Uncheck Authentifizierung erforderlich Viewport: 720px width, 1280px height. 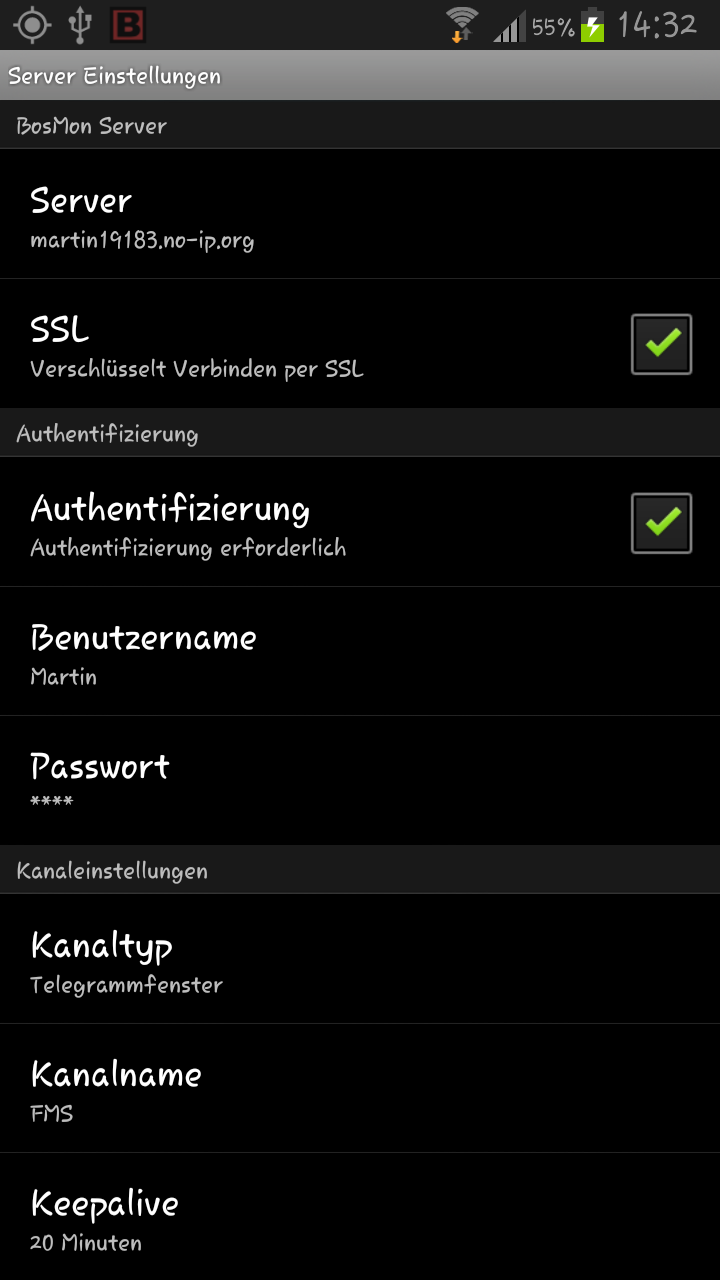point(661,521)
